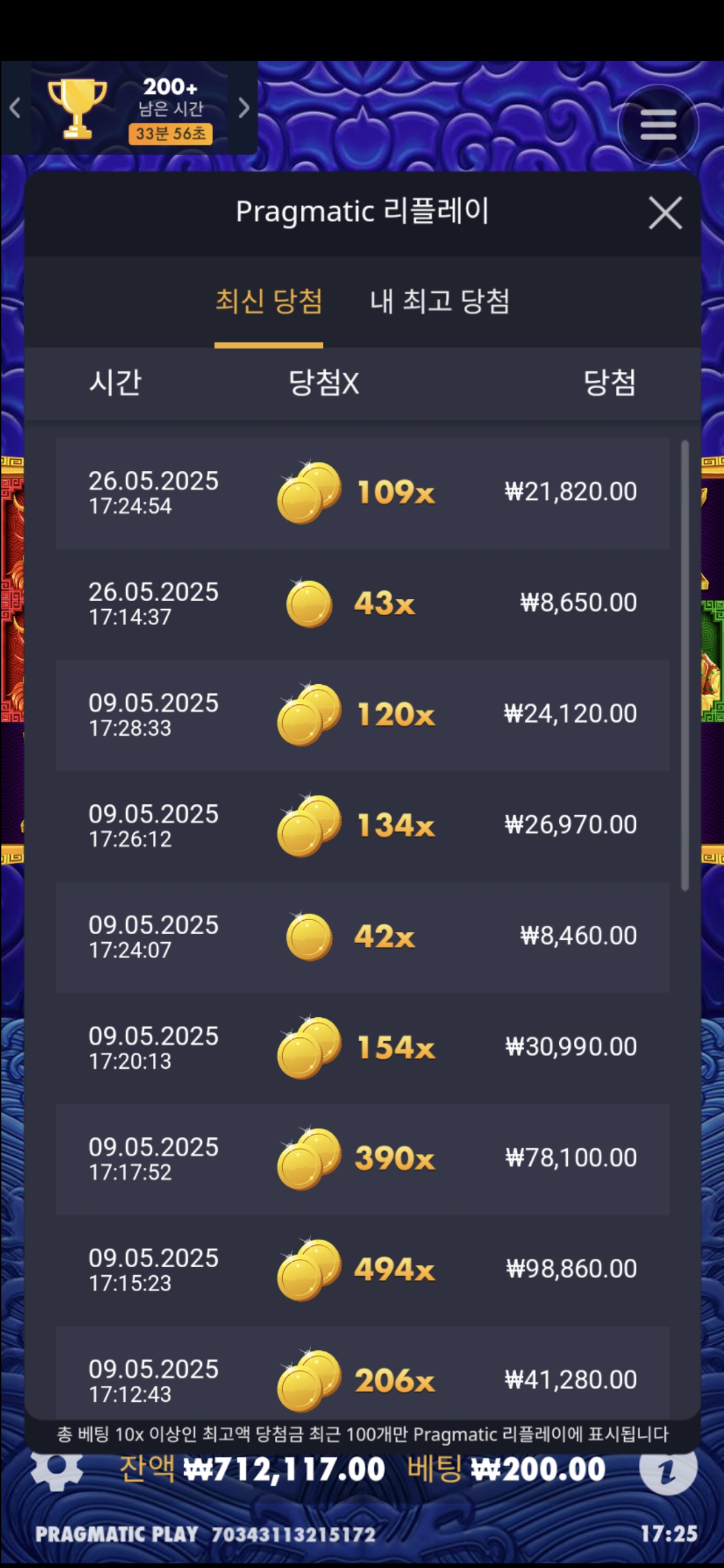Open replay of the 494x win
Viewport: 724px width, 1568px height.
click(x=362, y=1270)
